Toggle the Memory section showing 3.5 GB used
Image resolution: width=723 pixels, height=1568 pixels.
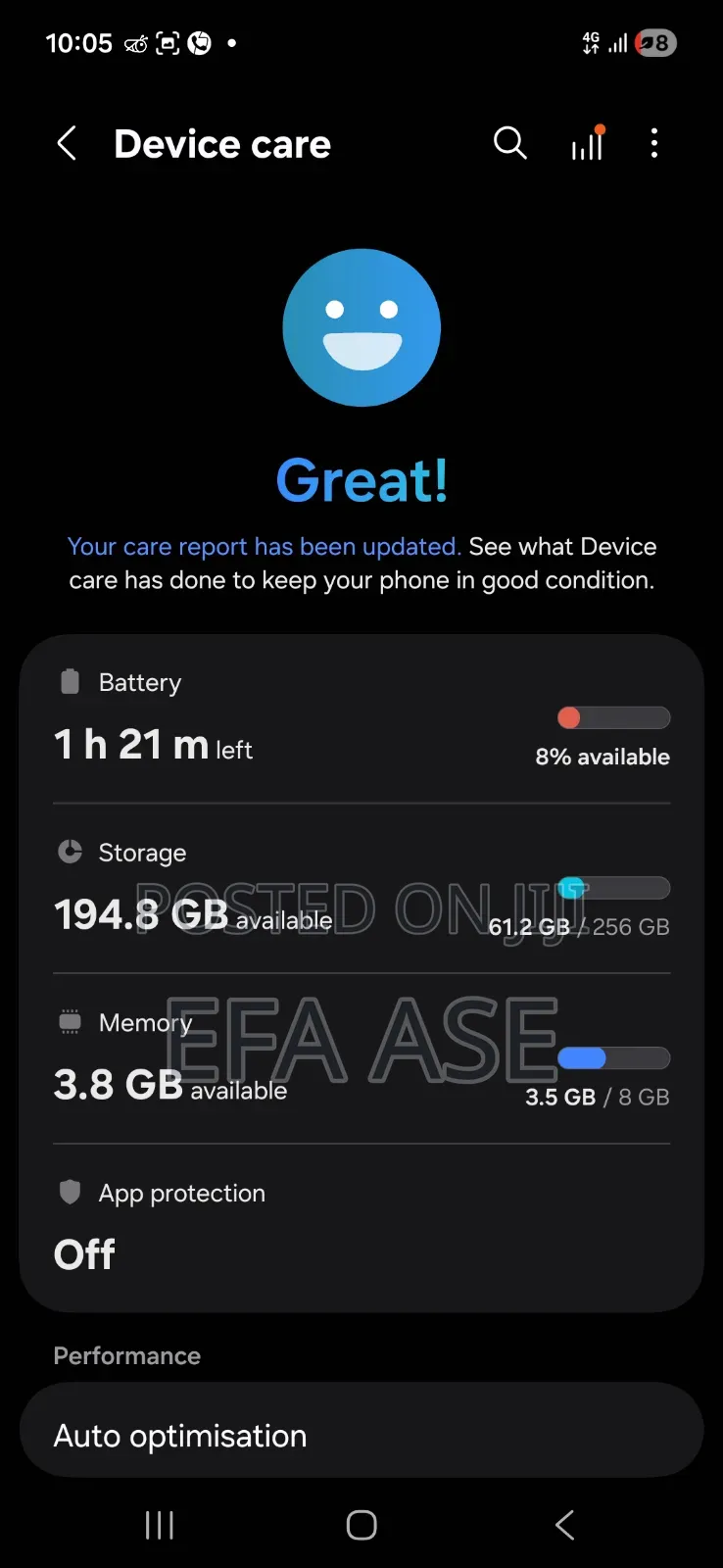(361, 1058)
